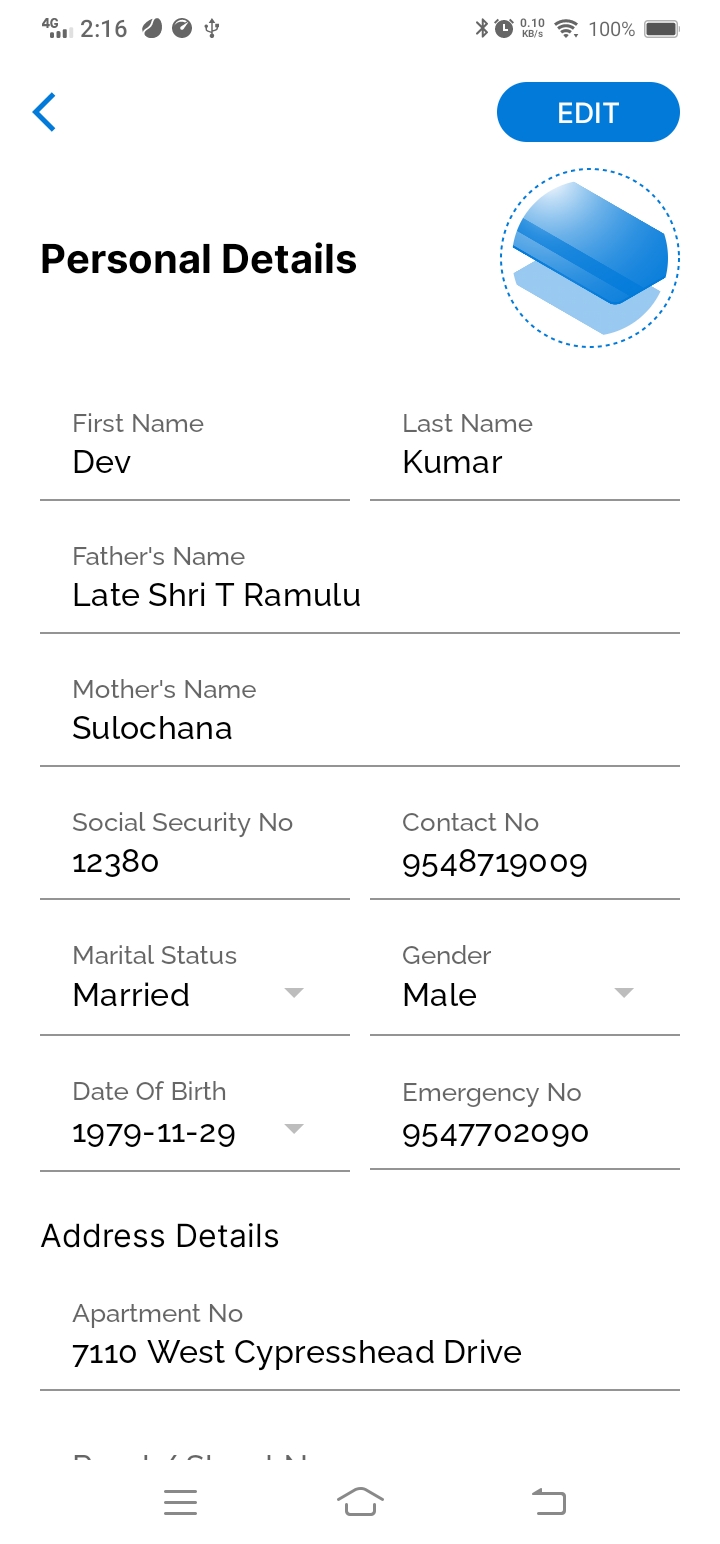Open the circular ID card profile image
The width and height of the screenshot is (720, 1544).
coord(589,258)
